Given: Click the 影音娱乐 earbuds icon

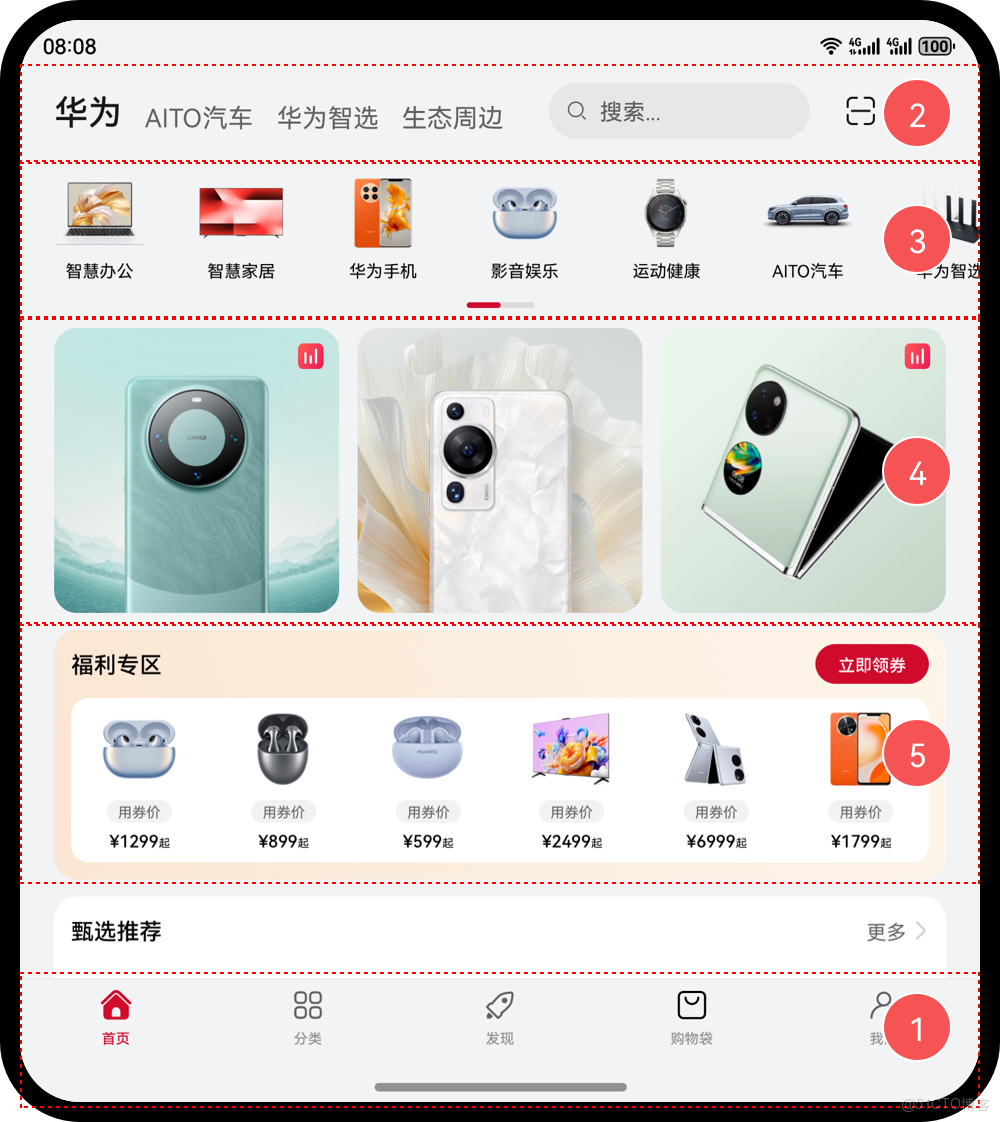Looking at the screenshot, I should (x=524, y=212).
